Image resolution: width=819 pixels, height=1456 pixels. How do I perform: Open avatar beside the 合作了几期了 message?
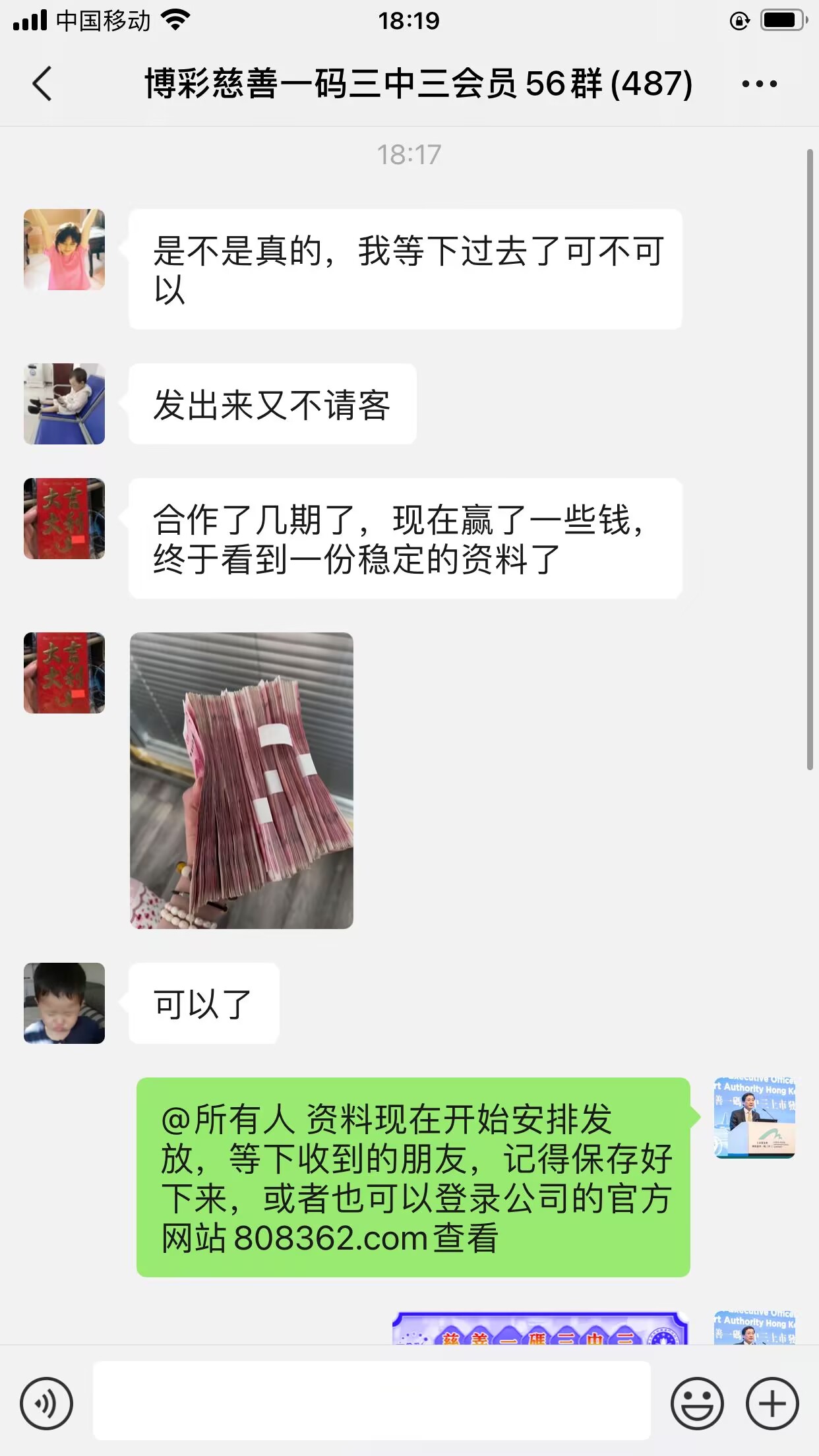click(x=65, y=519)
